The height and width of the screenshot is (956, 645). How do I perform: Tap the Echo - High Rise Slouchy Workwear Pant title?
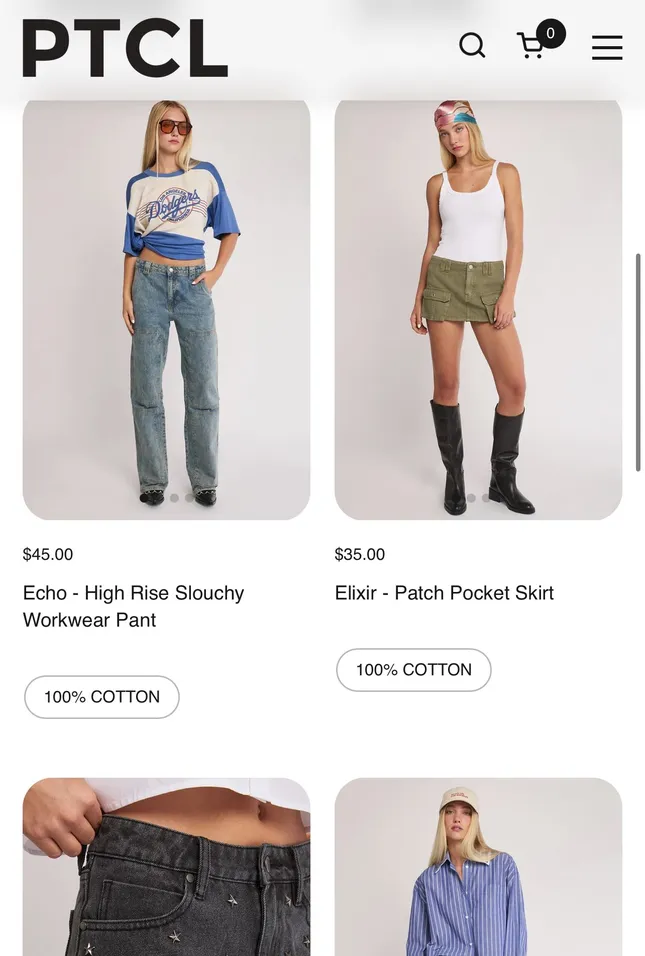(x=133, y=606)
